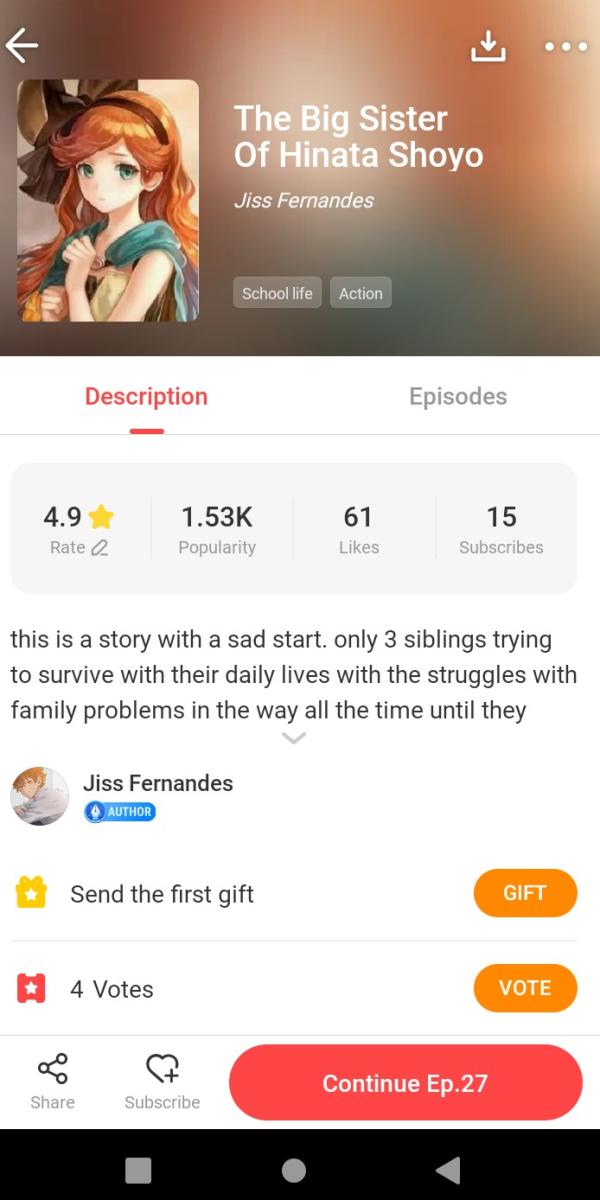Screen dimensions: 600x1200
Task: Cast a vote with VOTE button
Action: click(x=525, y=988)
